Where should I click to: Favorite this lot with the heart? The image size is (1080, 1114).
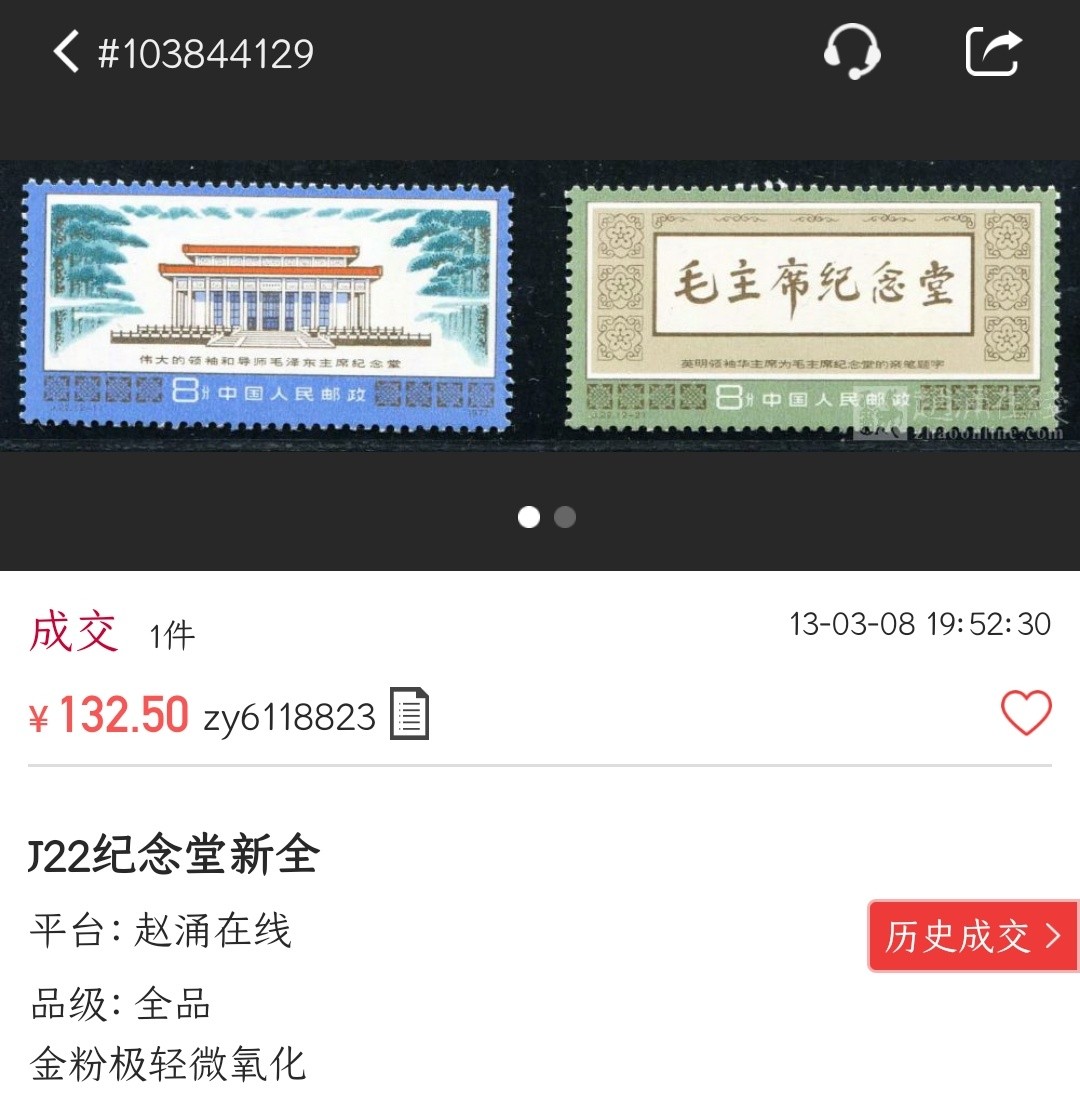point(1026,714)
